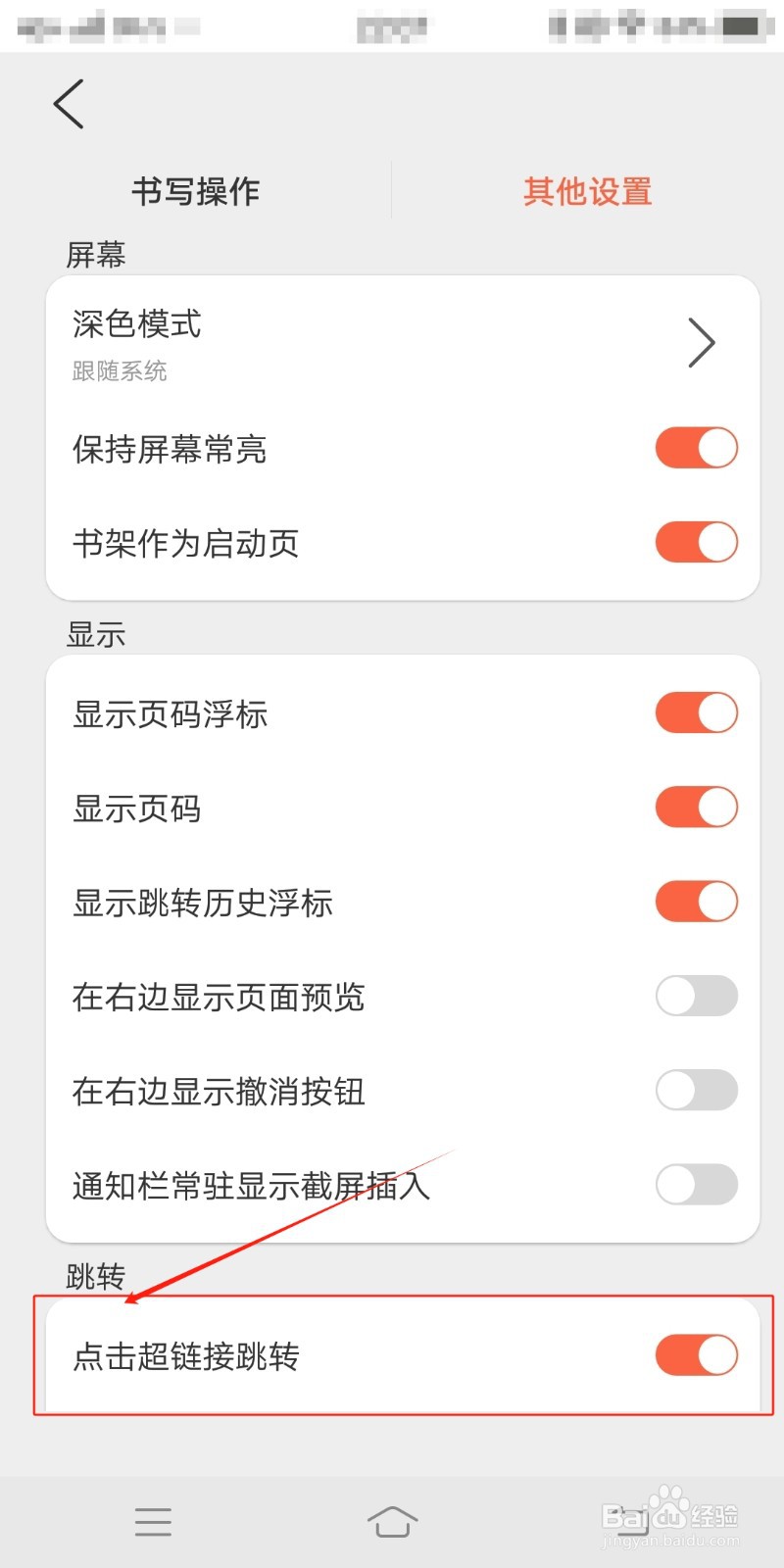Disable 书架作为启动页 switch
This screenshot has width=784, height=1568.
click(x=697, y=542)
